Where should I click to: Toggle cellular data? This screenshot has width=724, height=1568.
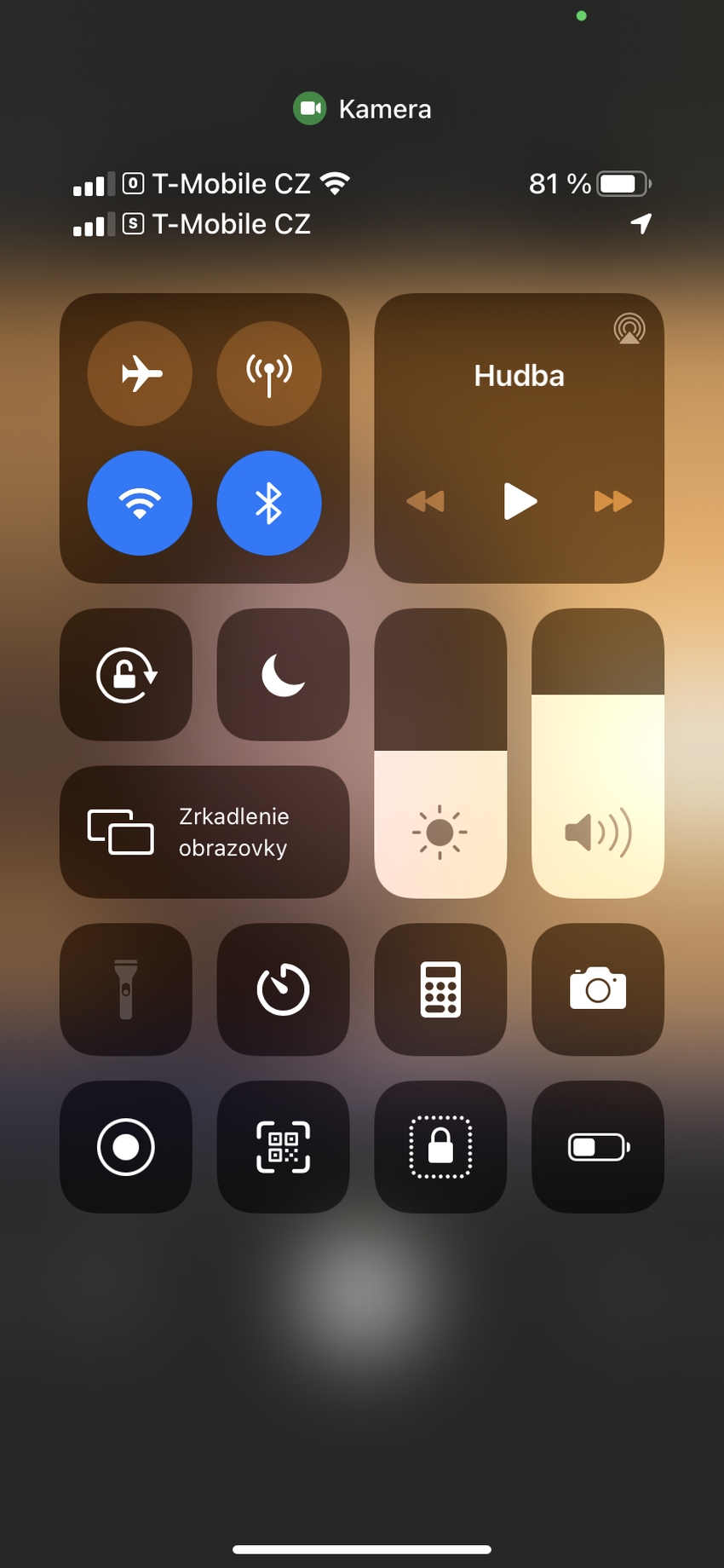(269, 373)
